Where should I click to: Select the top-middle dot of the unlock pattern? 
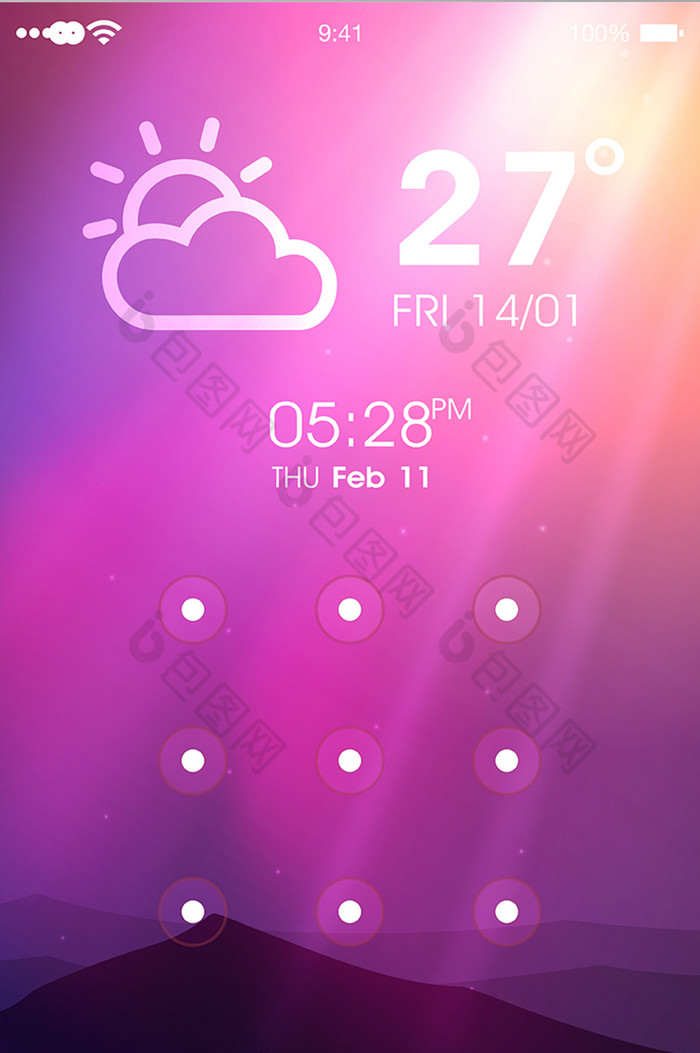(349, 609)
